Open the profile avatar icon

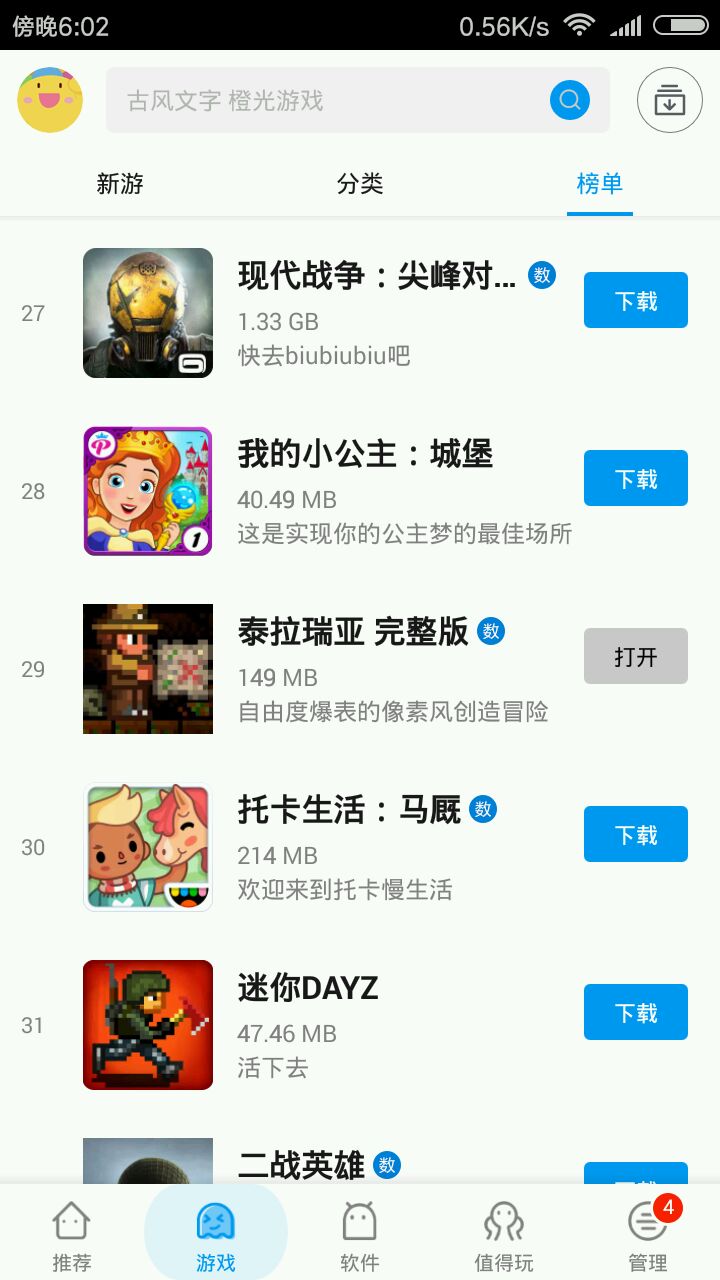coord(50,100)
